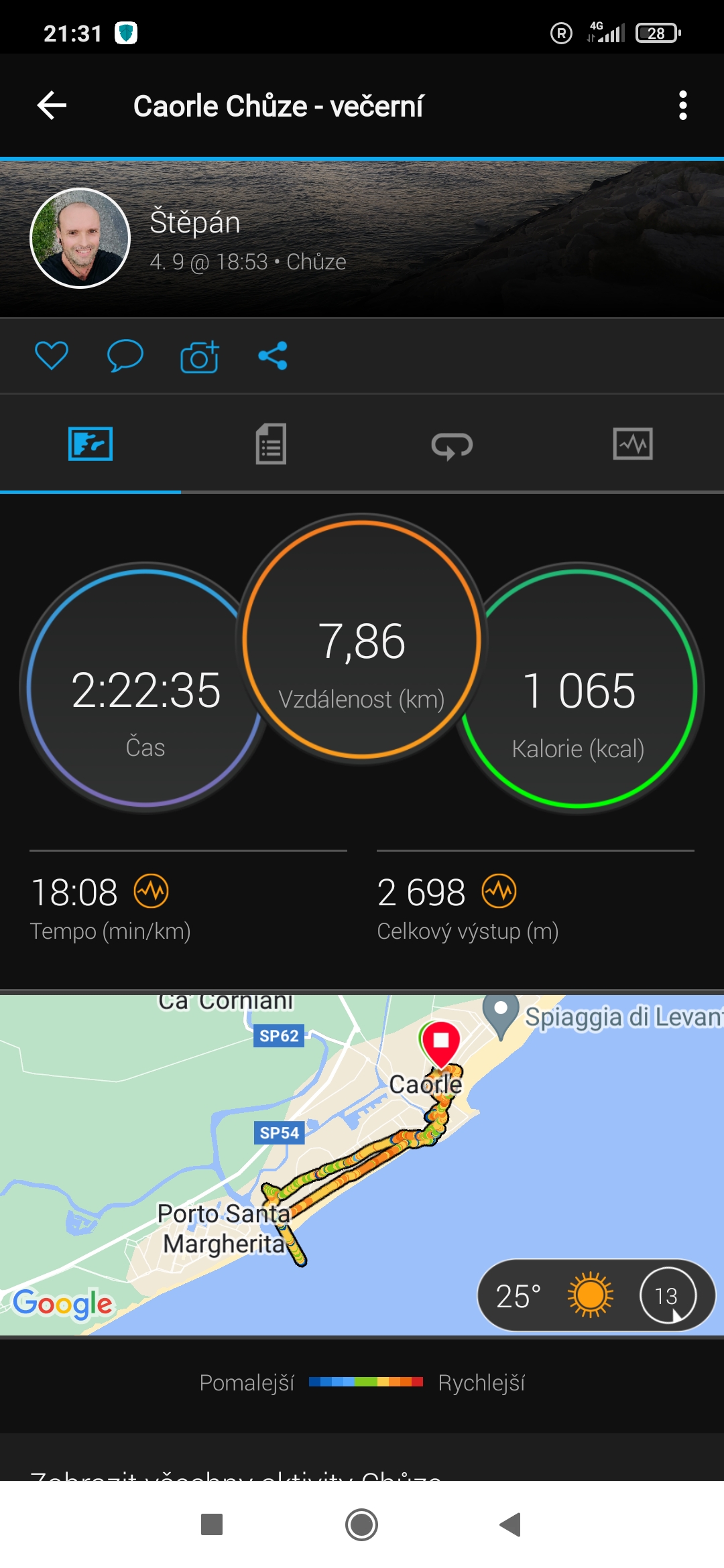This screenshot has height=1568, width=724.
Task: Like this activity with the heart icon
Action: click(x=52, y=355)
